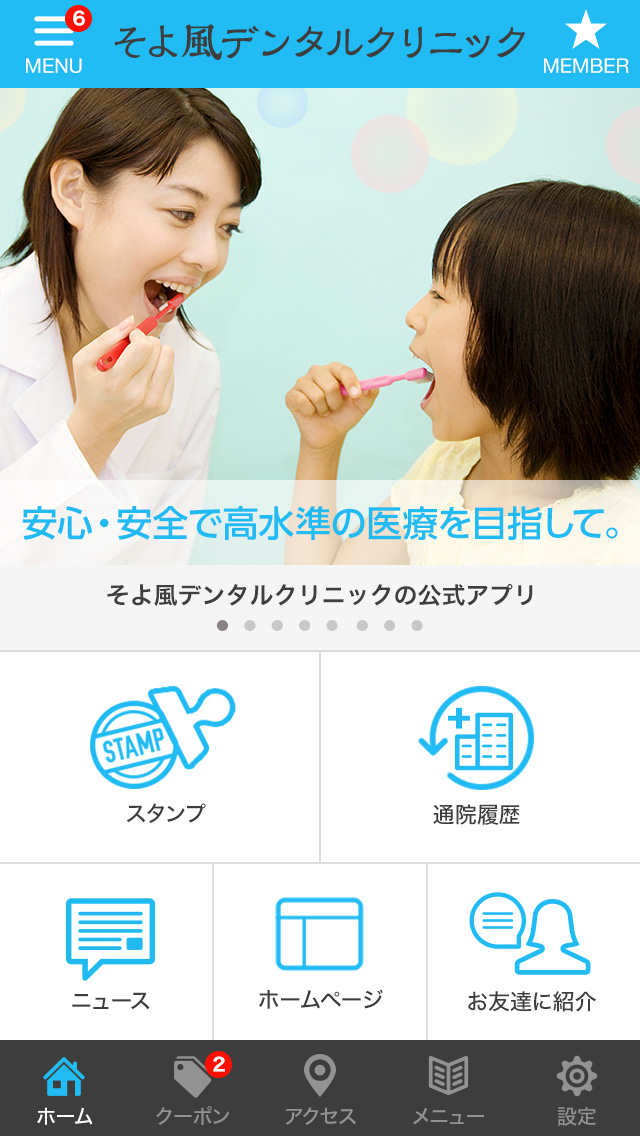
Task: Open the ニュース section
Action: 106,952
